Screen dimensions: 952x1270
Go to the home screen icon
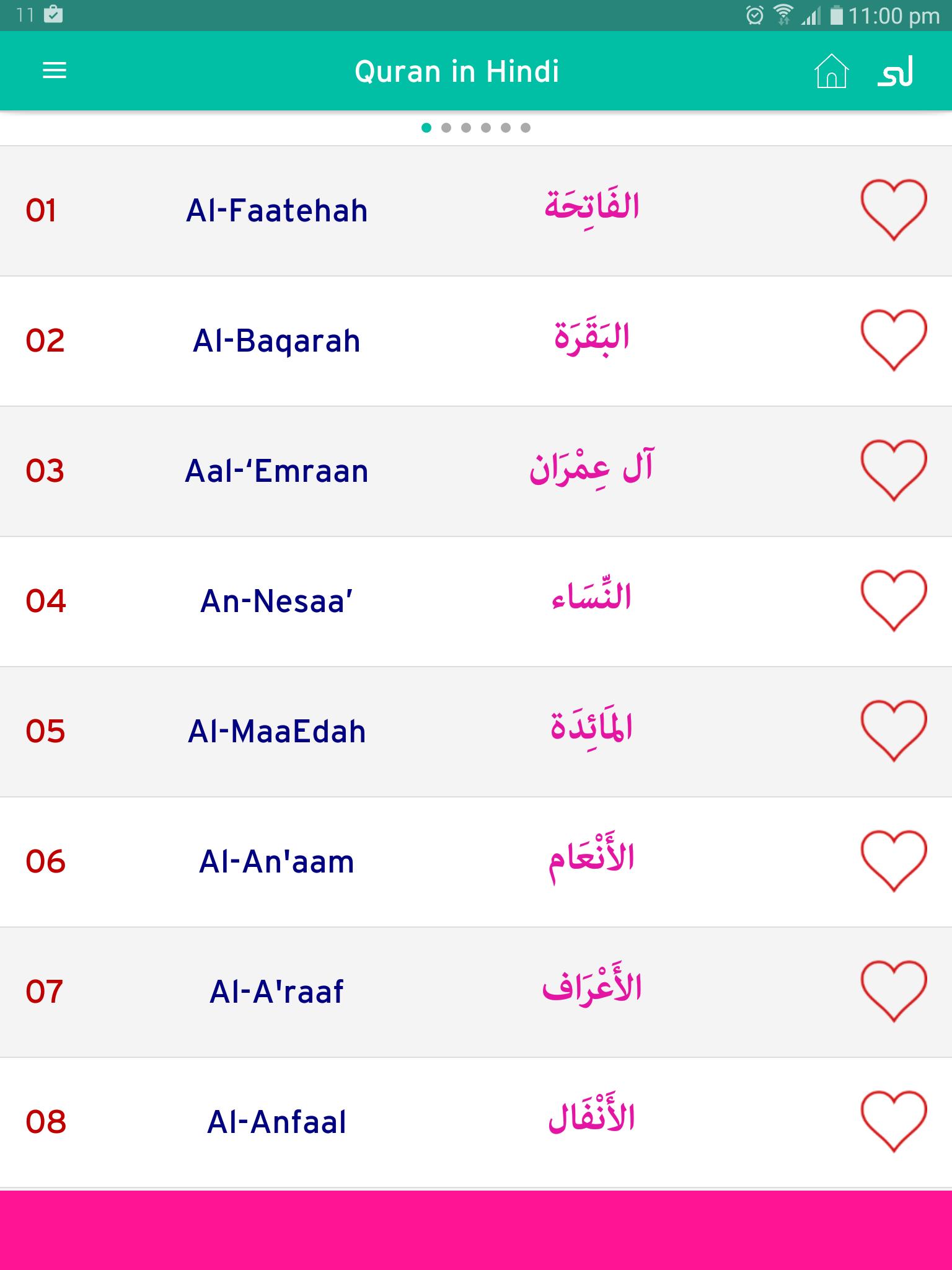tap(831, 71)
